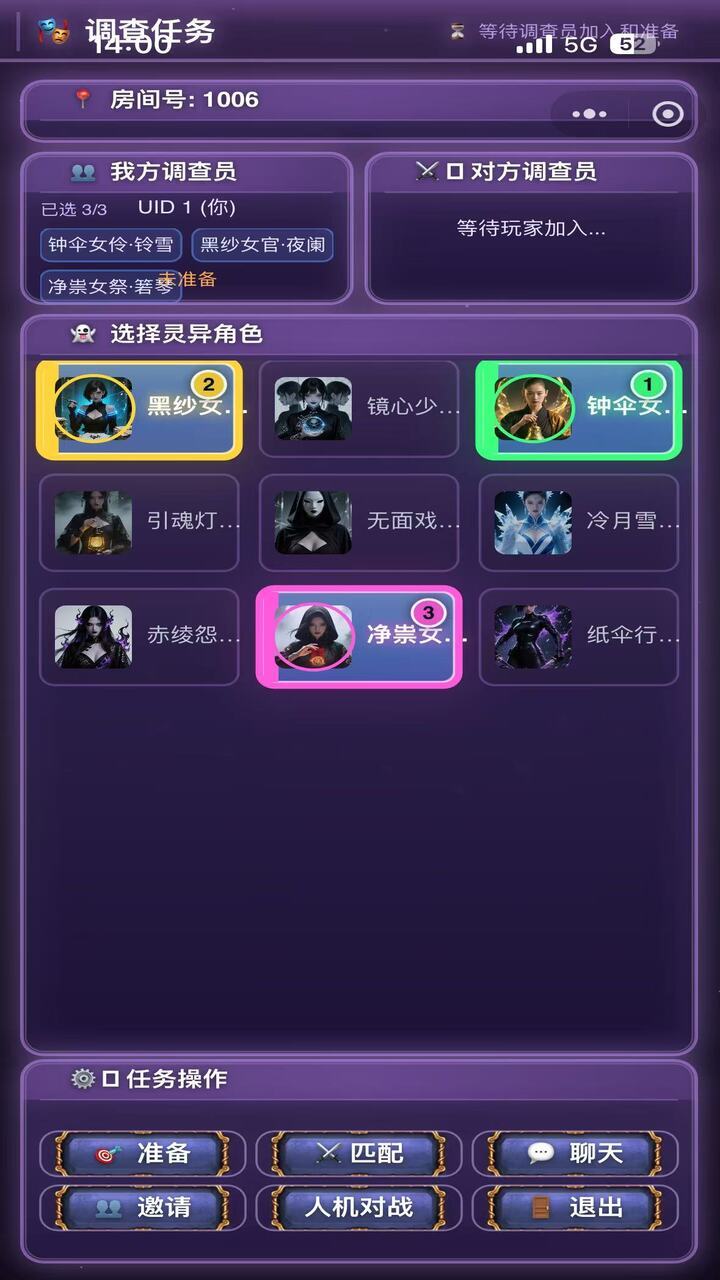
Task: Choose the 纸伞行 character card
Action: [579, 637]
